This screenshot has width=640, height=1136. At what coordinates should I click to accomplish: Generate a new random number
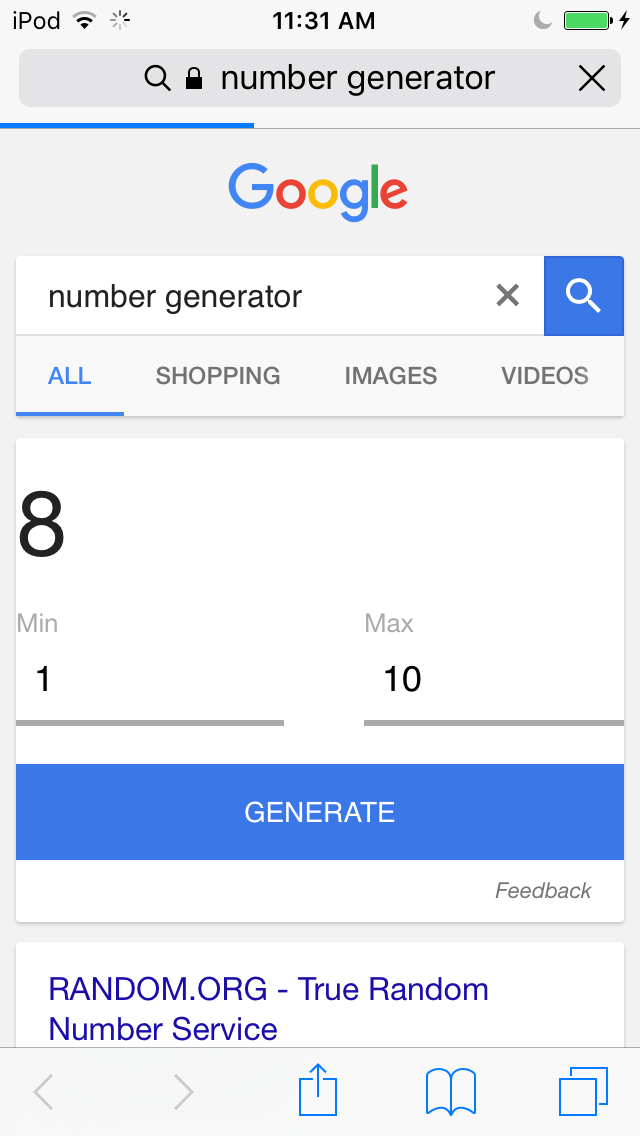(320, 812)
